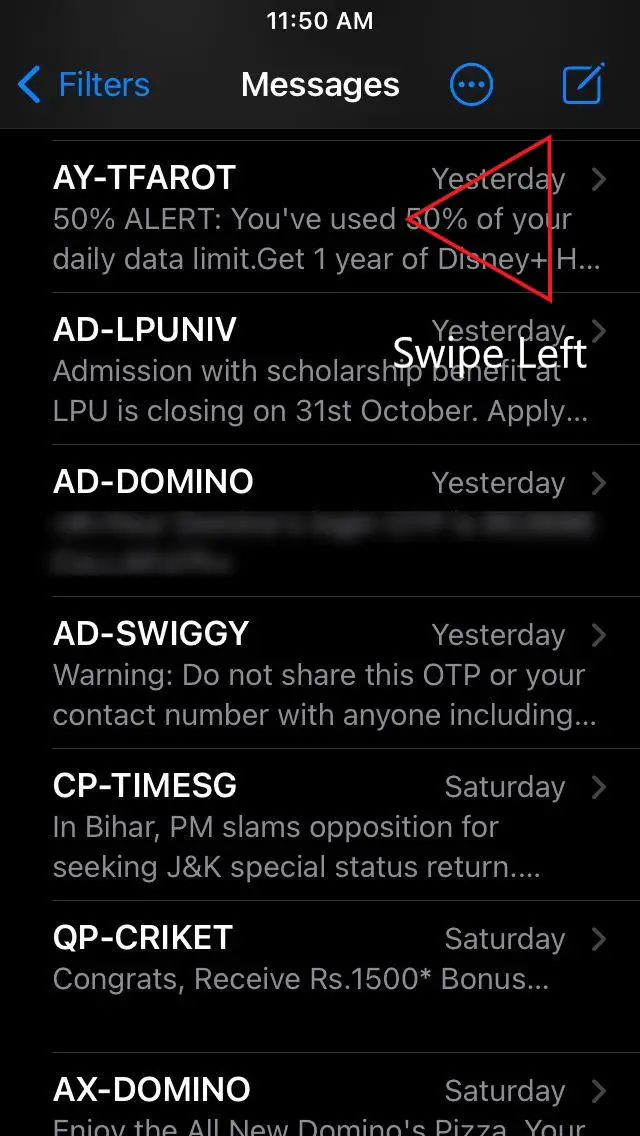This screenshot has height=1136, width=640.
Task: Open the more options ellipsis menu
Action: tap(471, 85)
